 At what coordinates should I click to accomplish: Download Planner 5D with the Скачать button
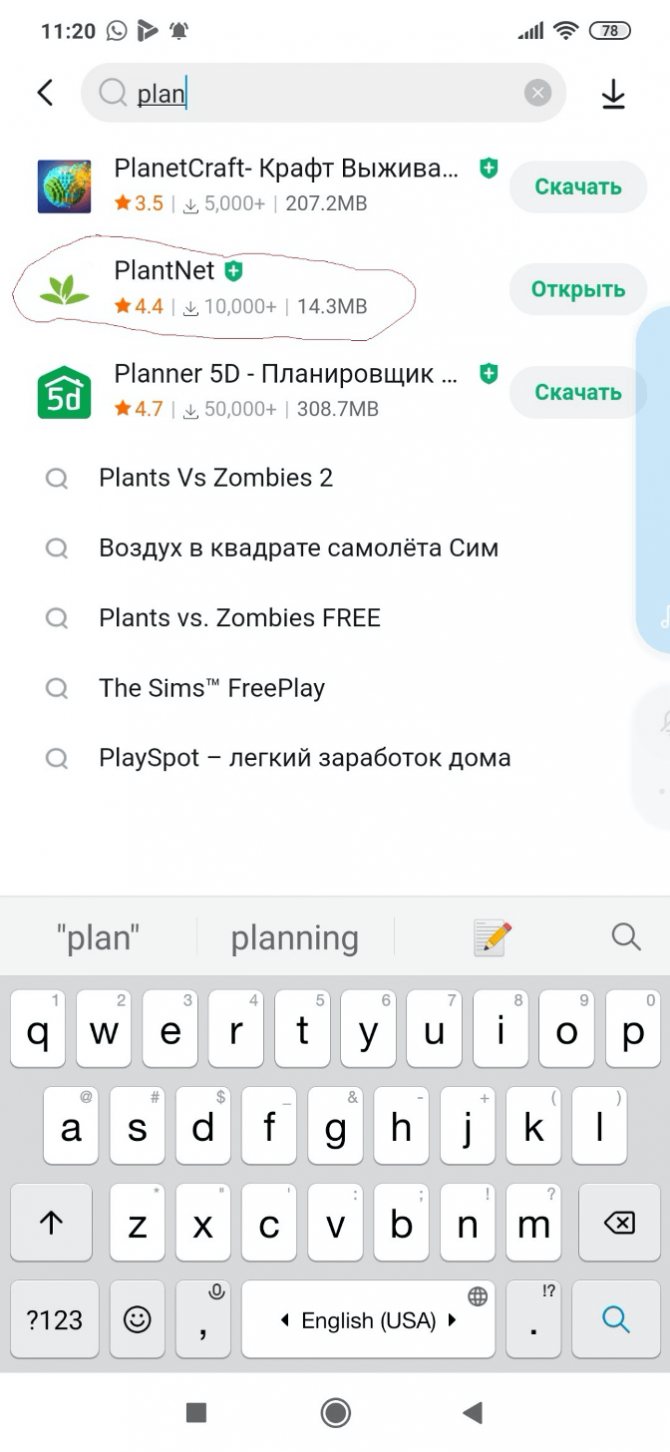(577, 392)
